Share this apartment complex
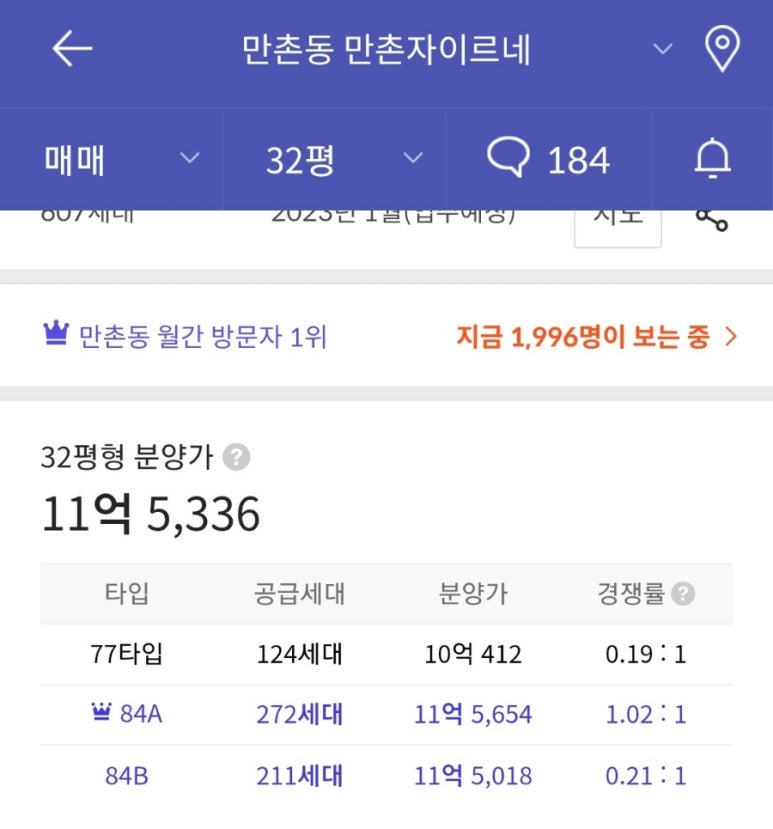Viewport: 773px width, 829px height. 711,218
